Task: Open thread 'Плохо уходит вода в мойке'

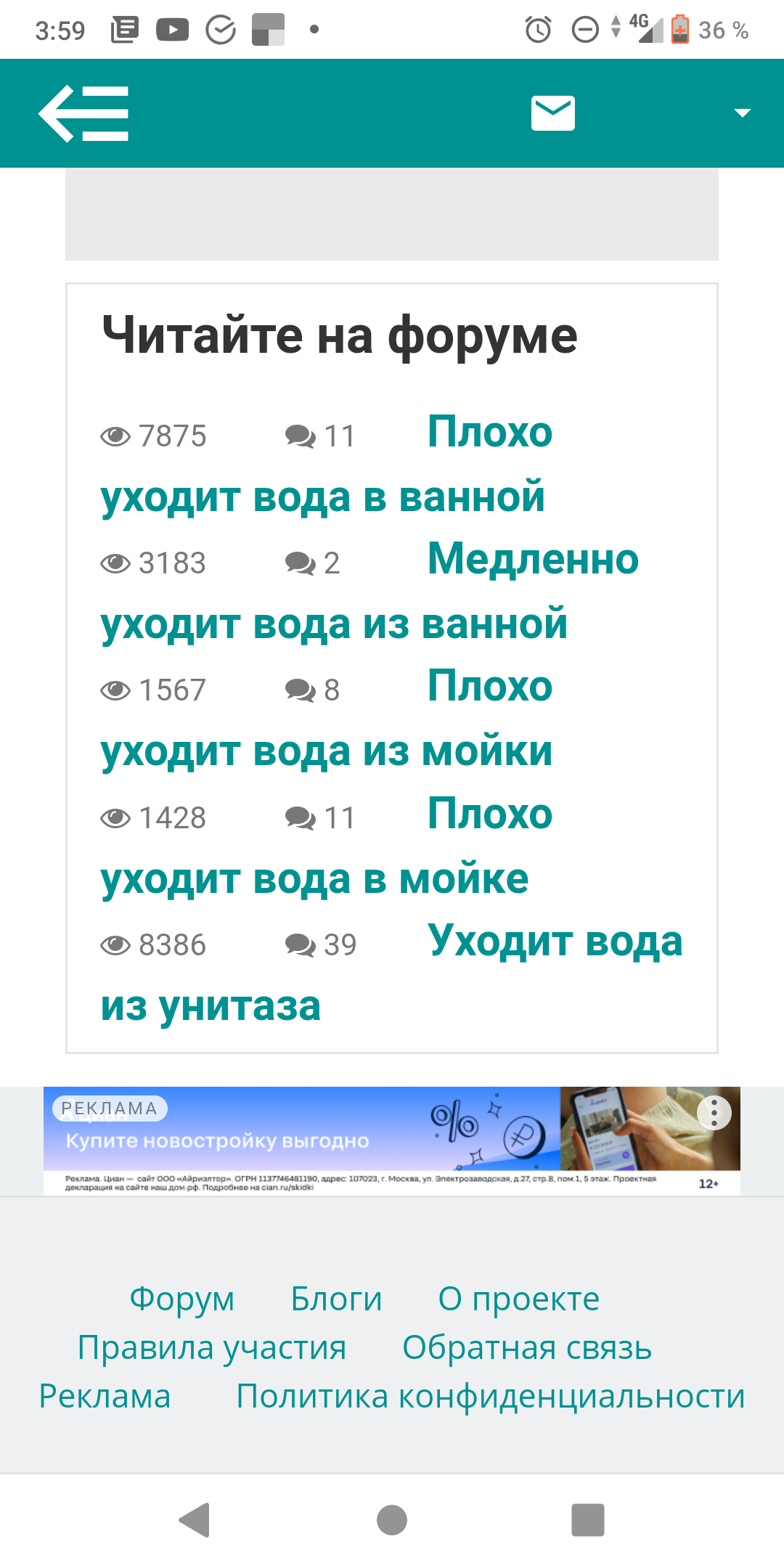Action: (314, 879)
